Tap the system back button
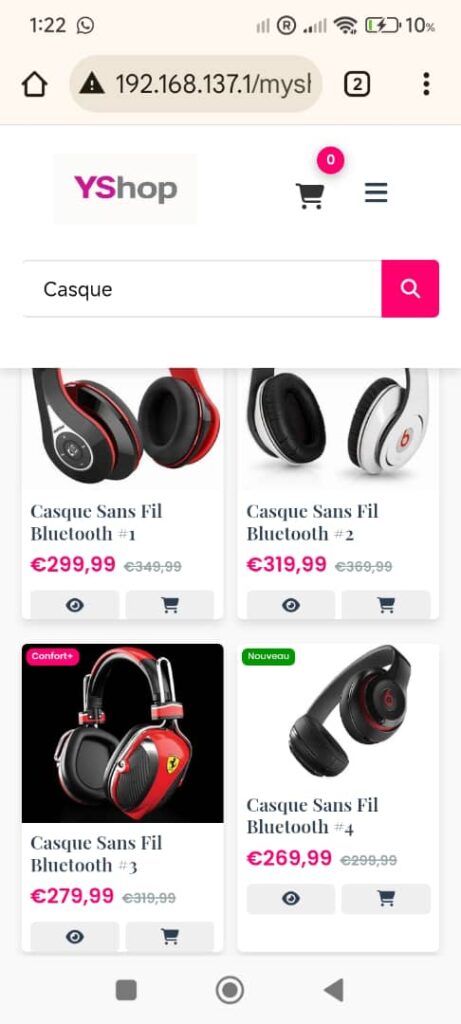The height and width of the screenshot is (1024, 461). click(x=334, y=990)
